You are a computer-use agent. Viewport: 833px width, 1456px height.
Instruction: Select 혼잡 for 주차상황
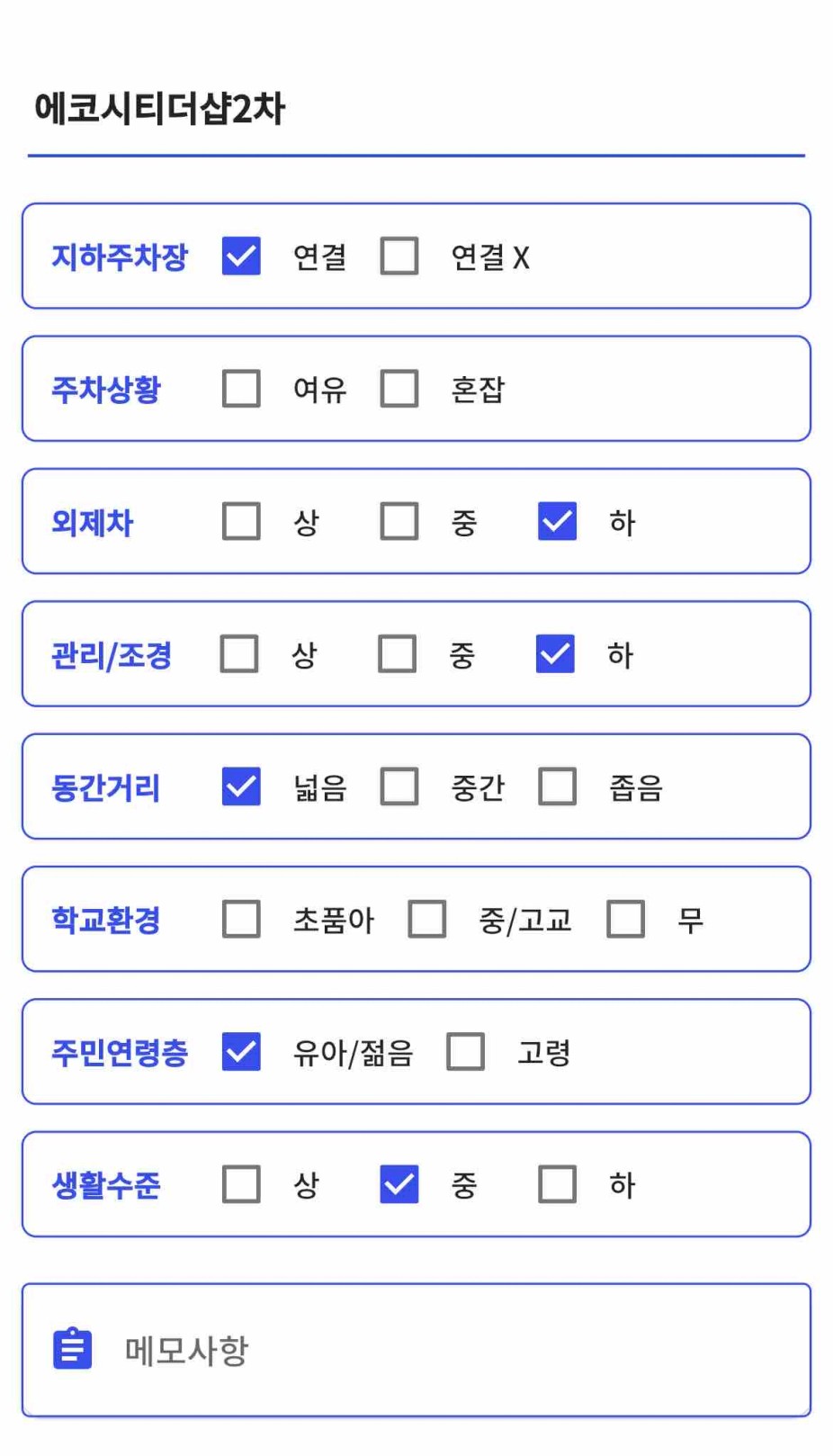(x=399, y=389)
